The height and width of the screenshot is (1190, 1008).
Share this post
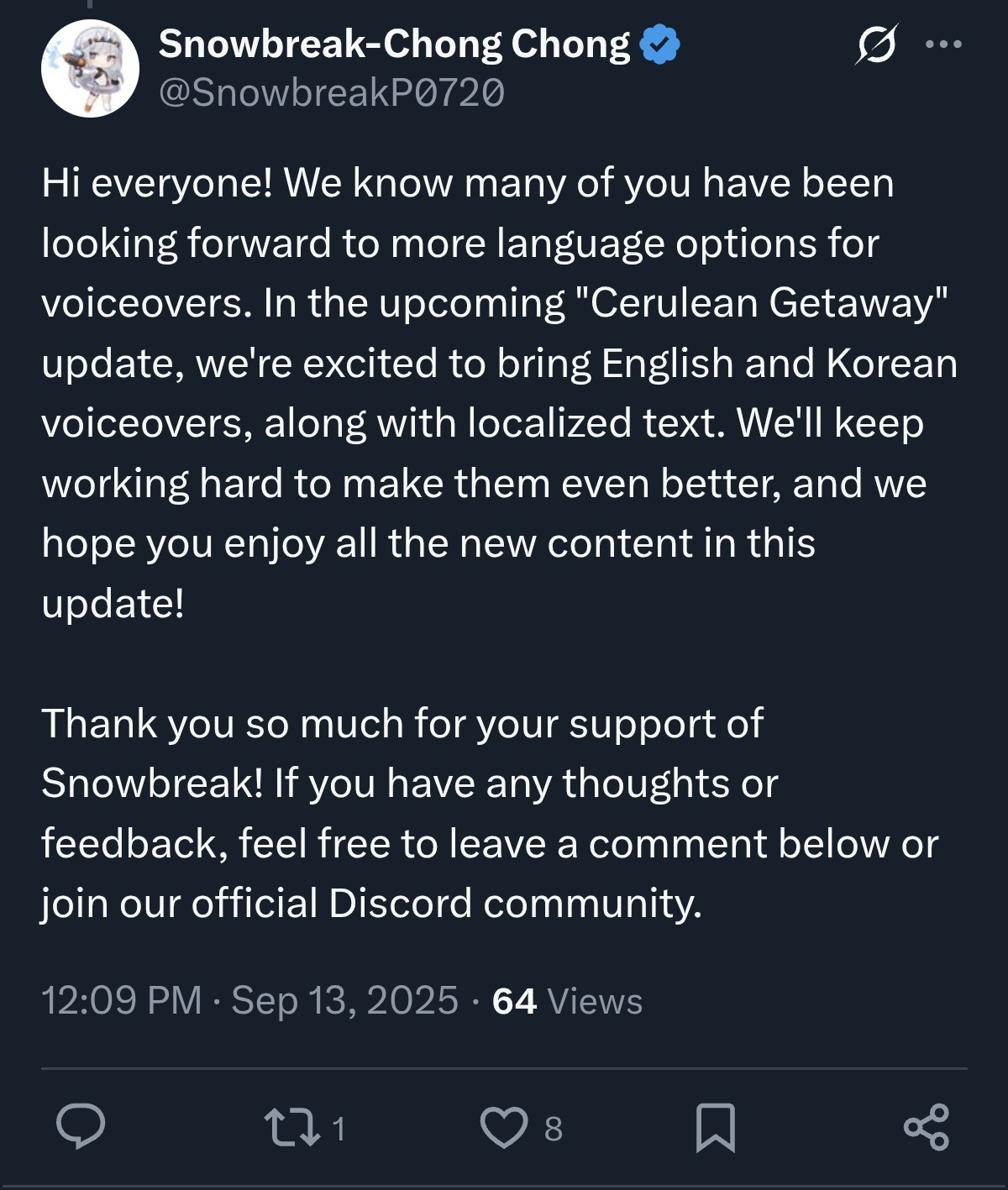(927, 1127)
